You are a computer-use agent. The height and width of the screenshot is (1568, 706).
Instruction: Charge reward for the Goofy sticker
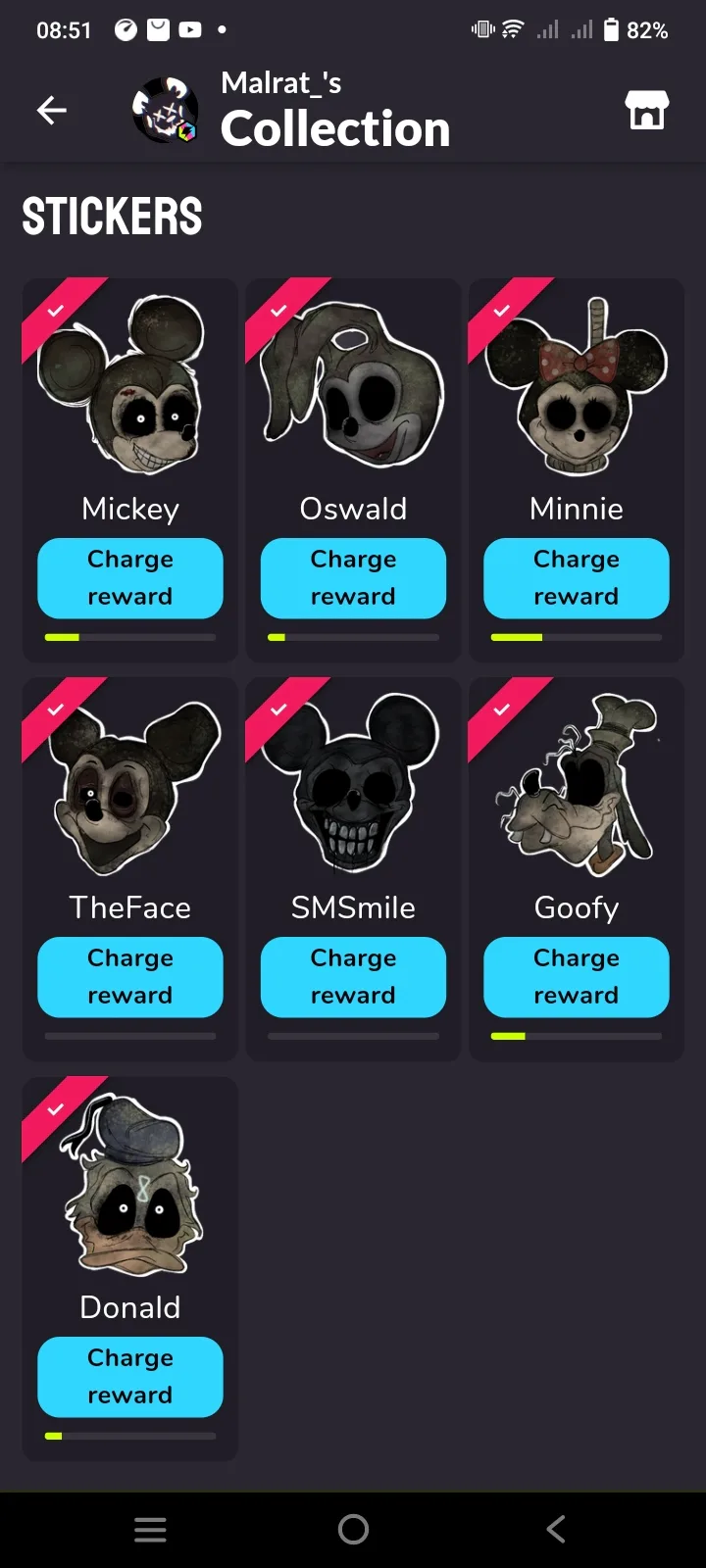click(x=577, y=977)
